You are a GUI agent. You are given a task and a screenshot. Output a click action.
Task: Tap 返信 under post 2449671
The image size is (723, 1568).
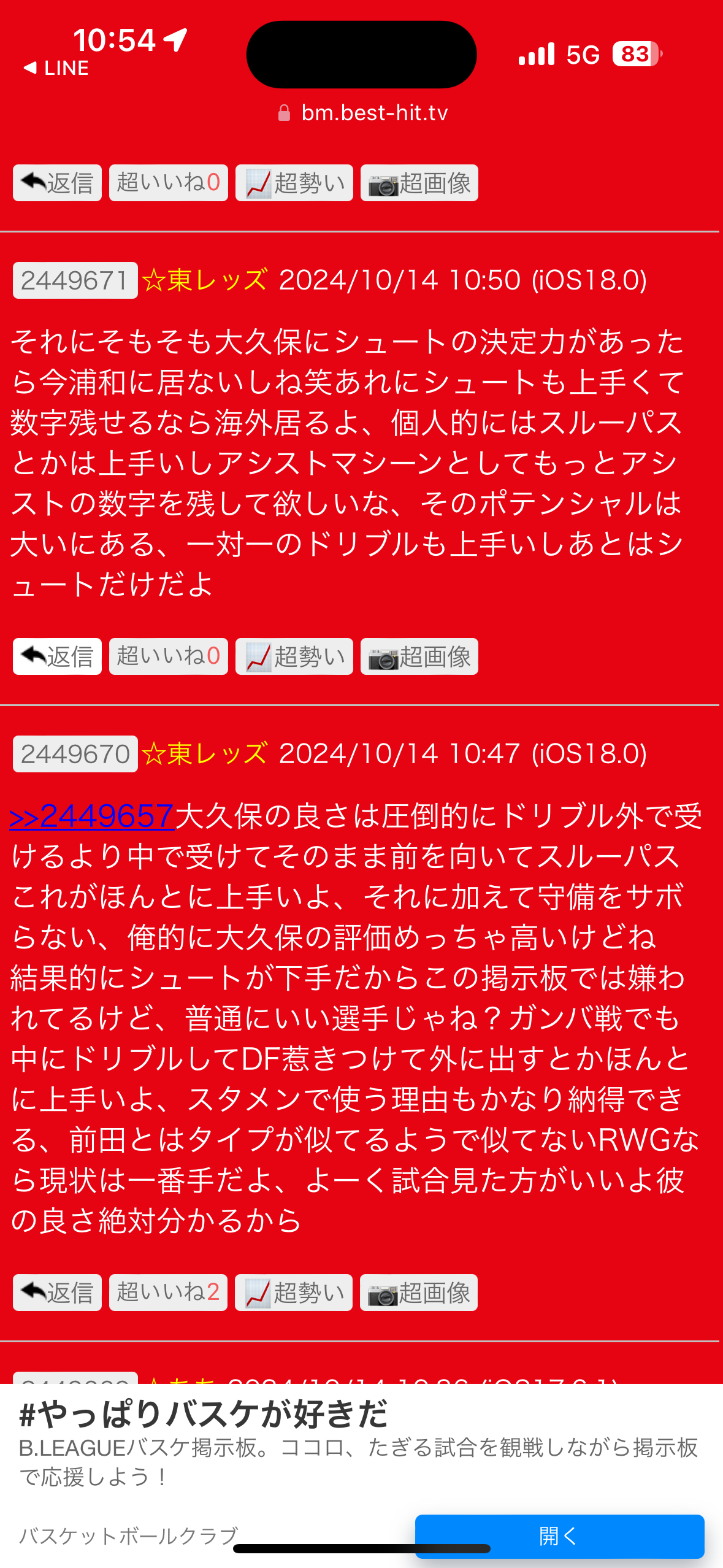pos(57,656)
